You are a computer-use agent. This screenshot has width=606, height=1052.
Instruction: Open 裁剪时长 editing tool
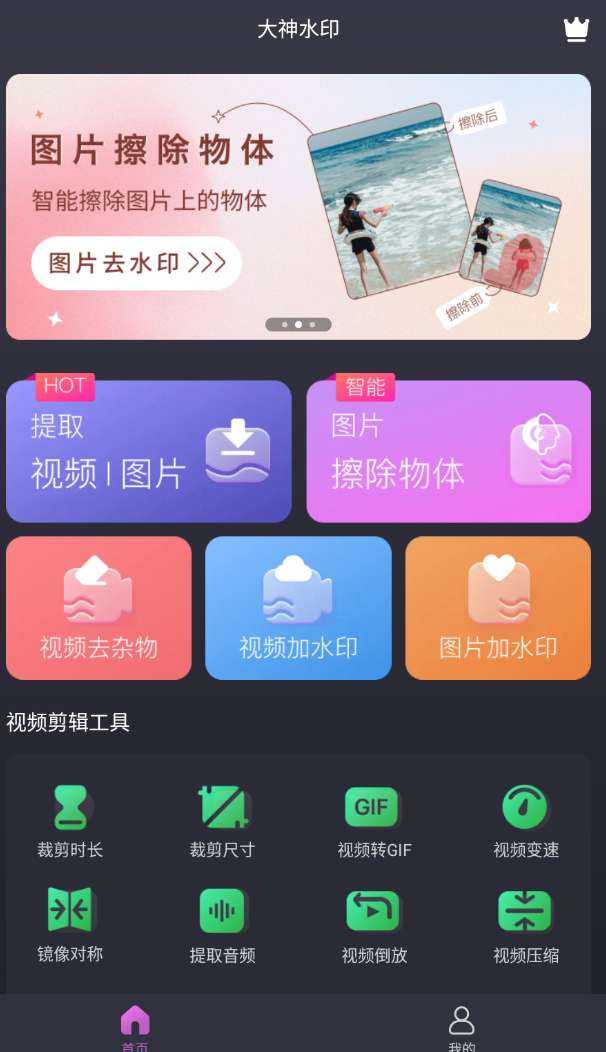point(70,822)
